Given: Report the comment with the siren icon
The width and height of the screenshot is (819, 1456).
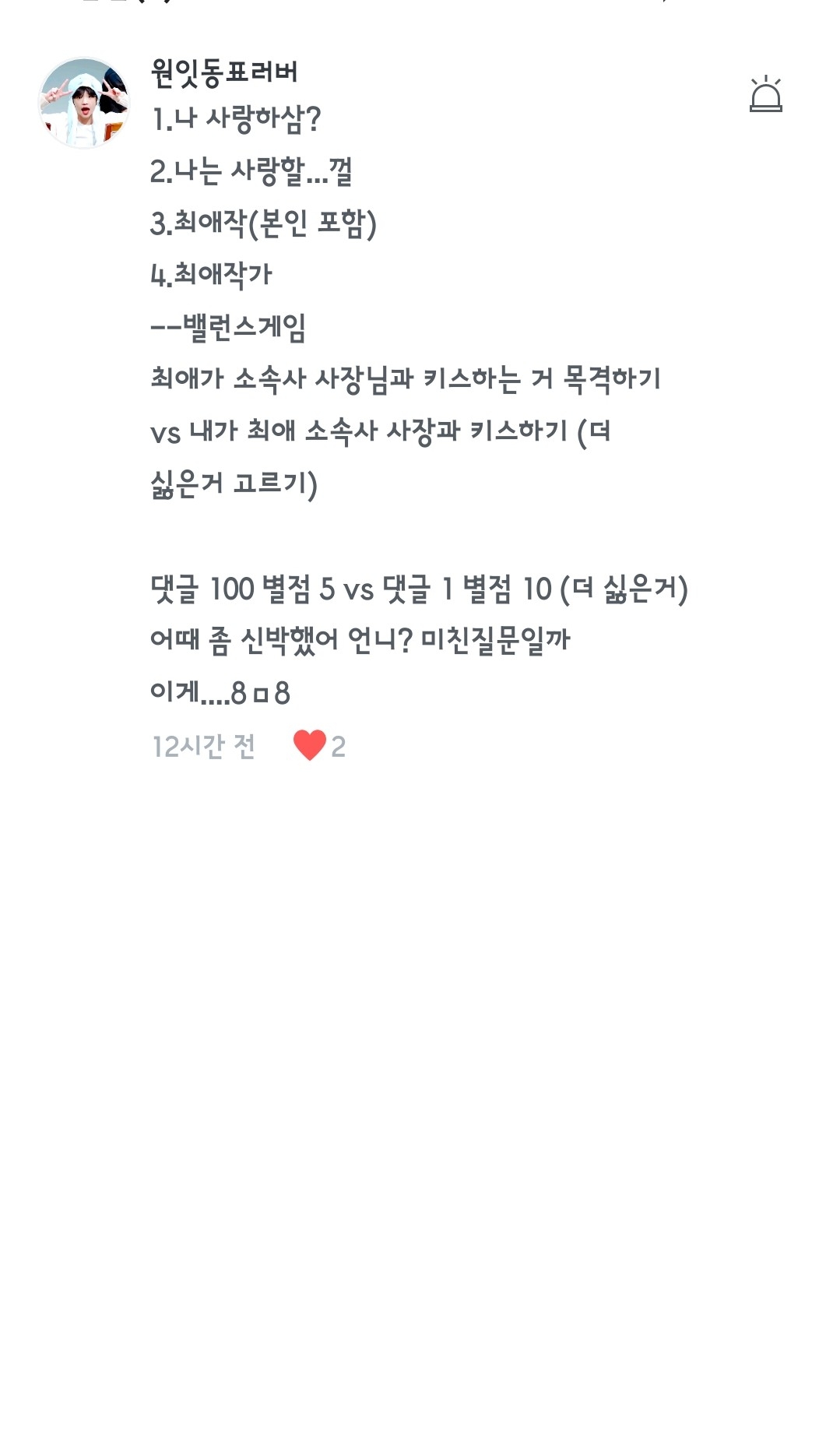Looking at the screenshot, I should (765, 95).
